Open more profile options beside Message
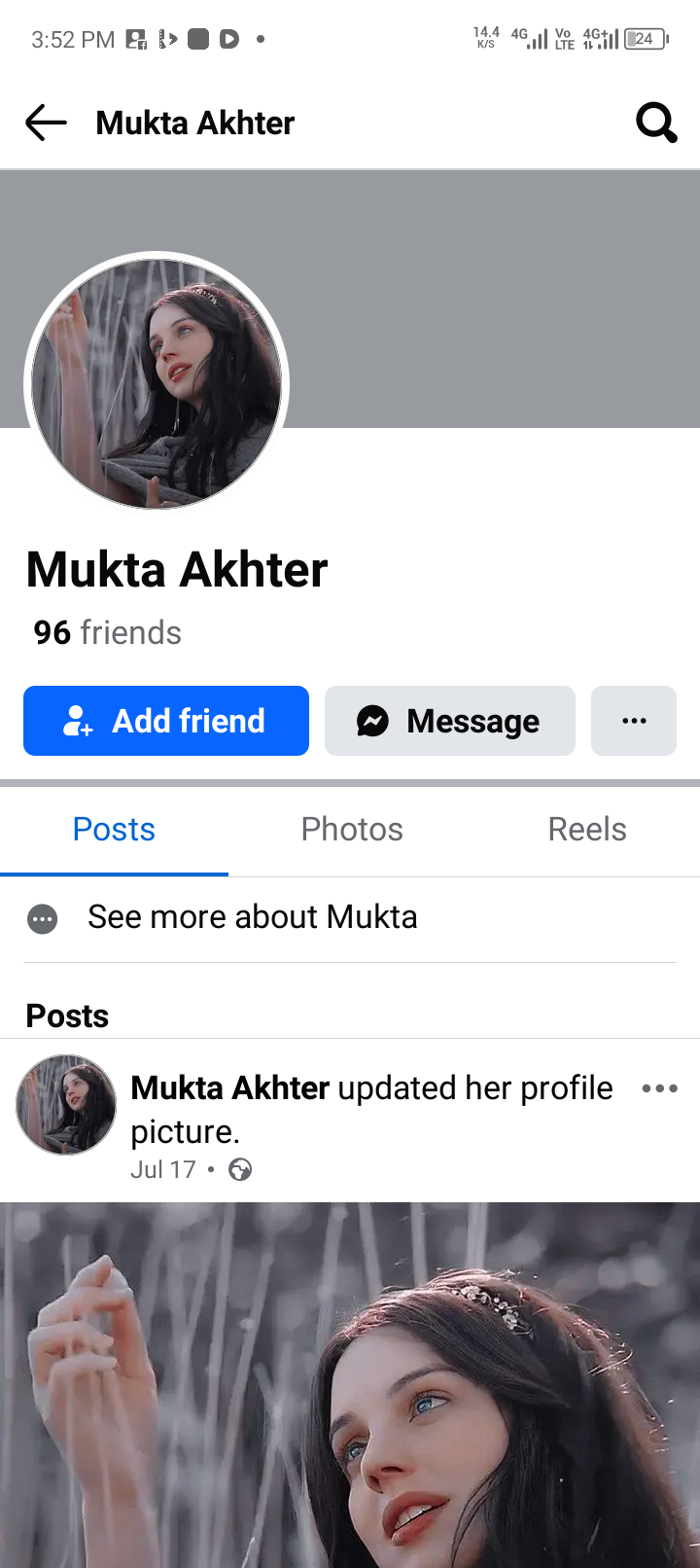This screenshot has width=700, height=1568. click(x=634, y=721)
